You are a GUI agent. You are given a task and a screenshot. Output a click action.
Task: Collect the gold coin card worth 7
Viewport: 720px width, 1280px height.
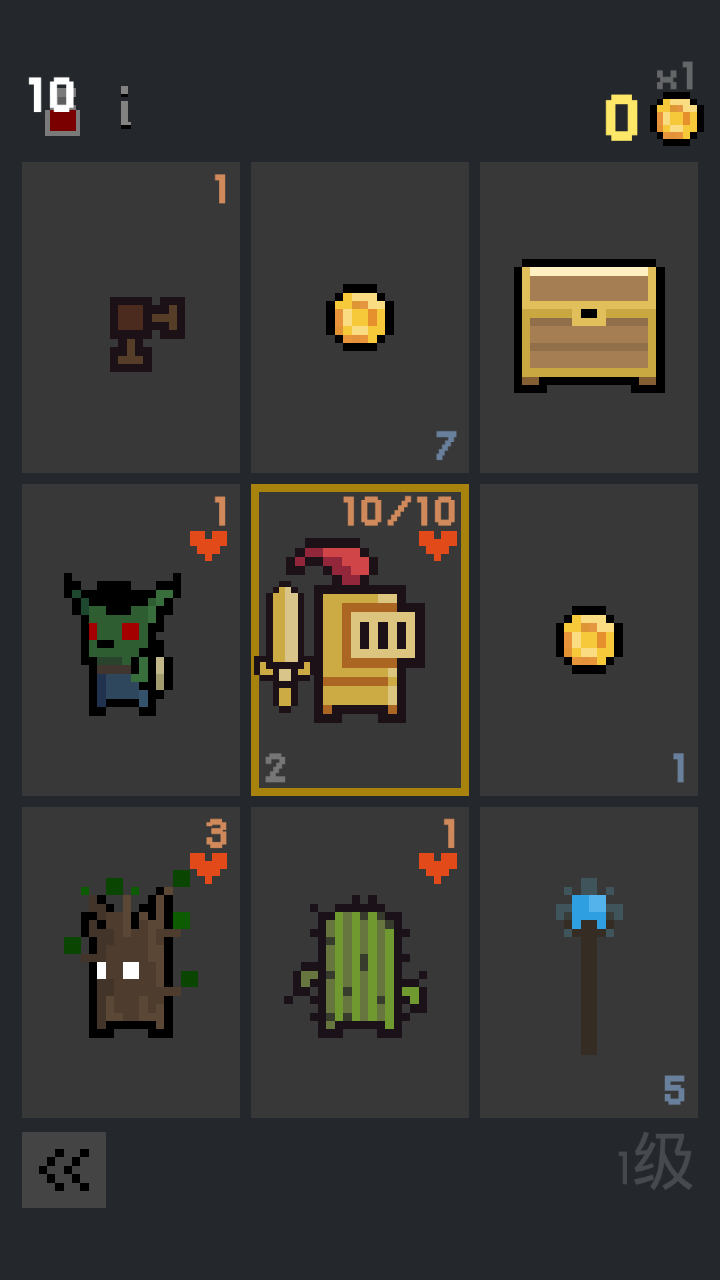[360, 318]
